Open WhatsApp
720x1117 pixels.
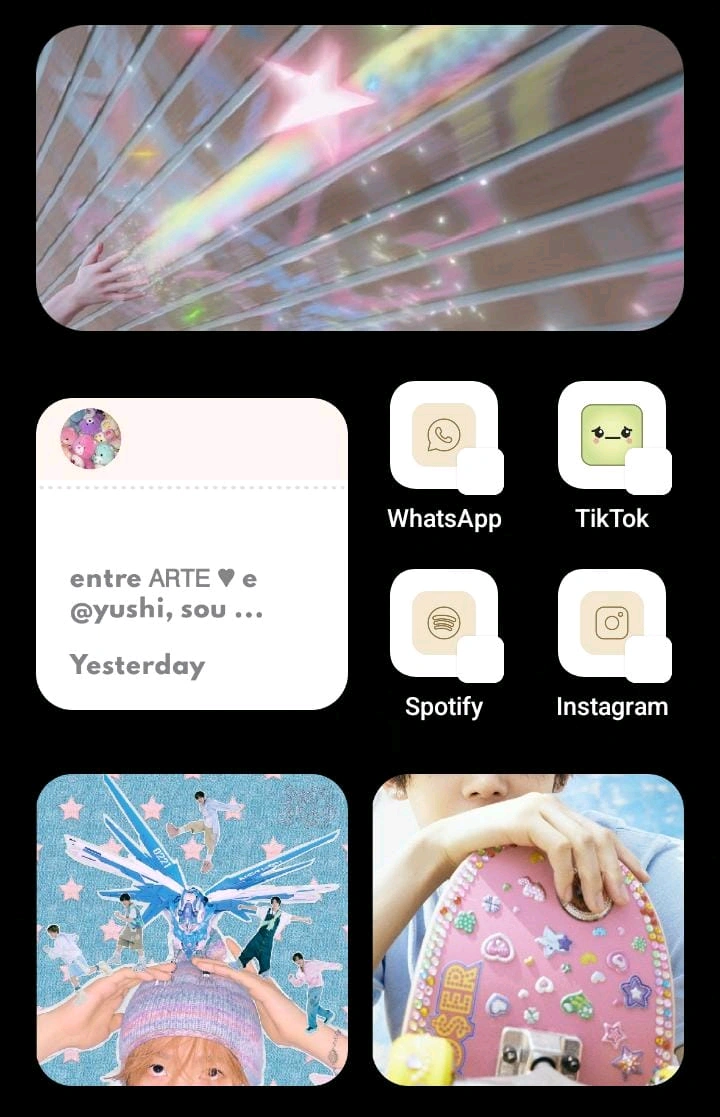[x=443, y=435]
